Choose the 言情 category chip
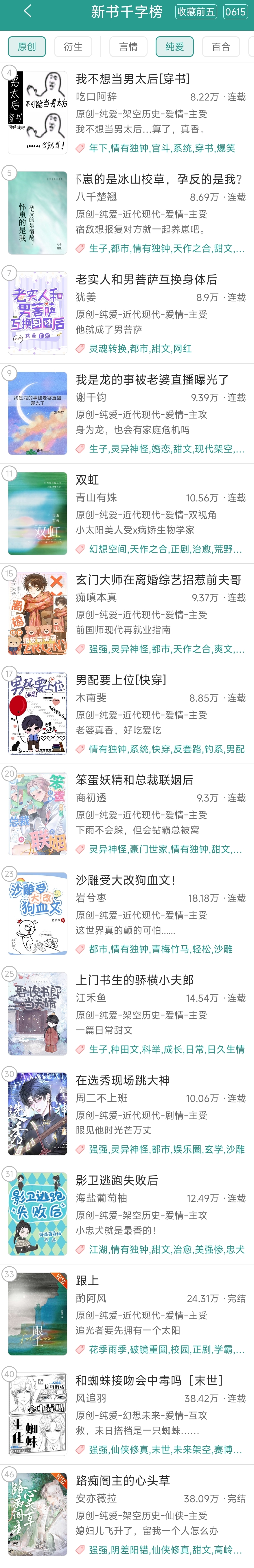The image size is (254, 1568). 128,46
